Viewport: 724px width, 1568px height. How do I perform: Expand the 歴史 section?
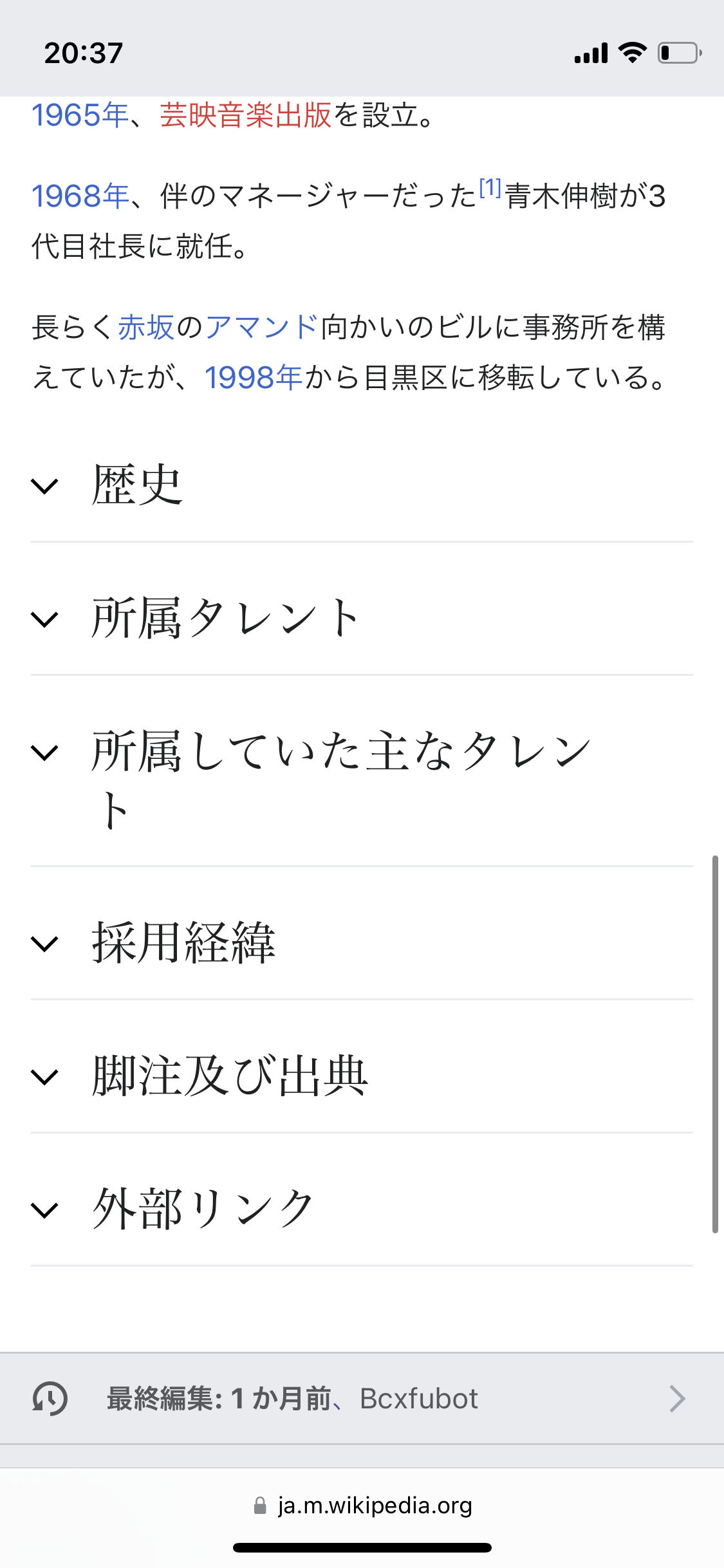point(137,485)
